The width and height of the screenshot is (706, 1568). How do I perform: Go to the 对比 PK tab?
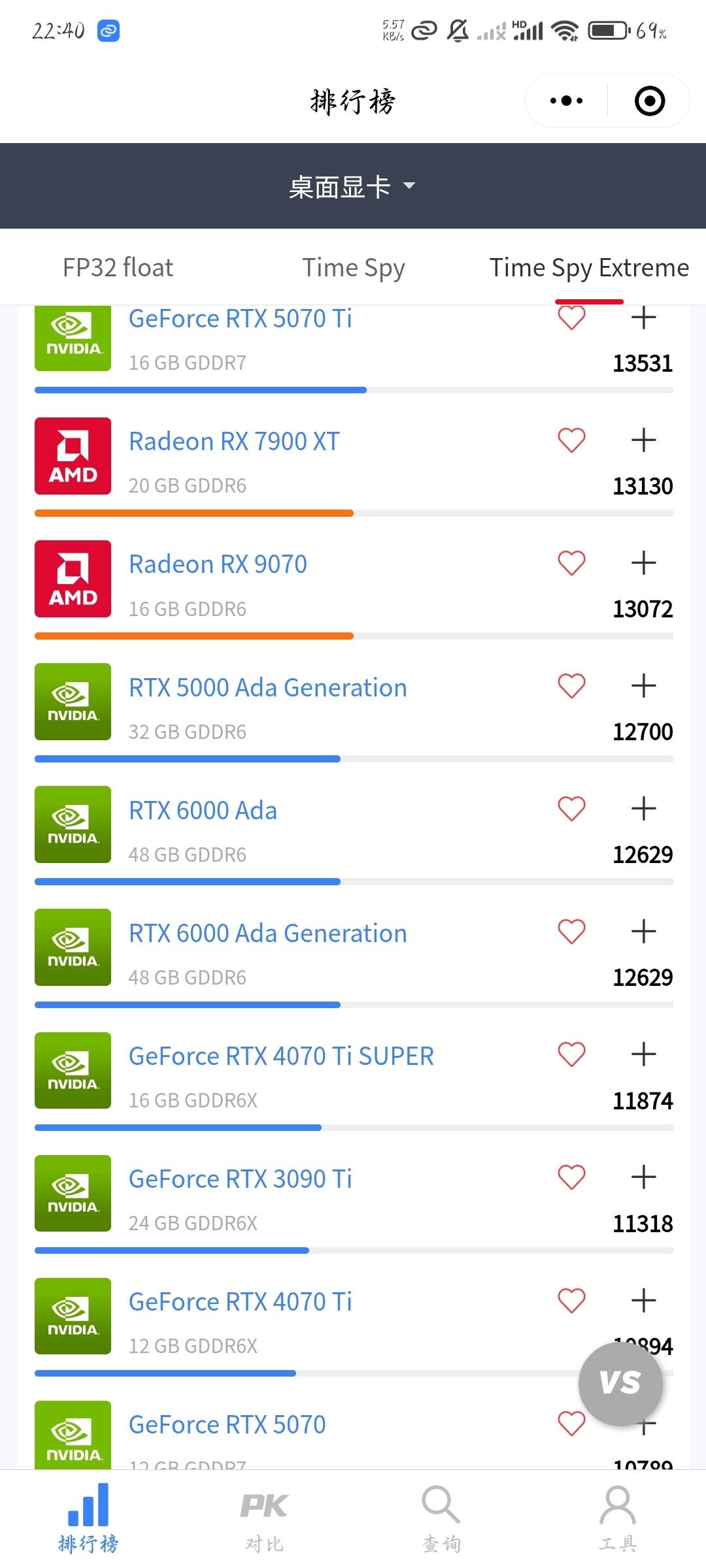264,1518
